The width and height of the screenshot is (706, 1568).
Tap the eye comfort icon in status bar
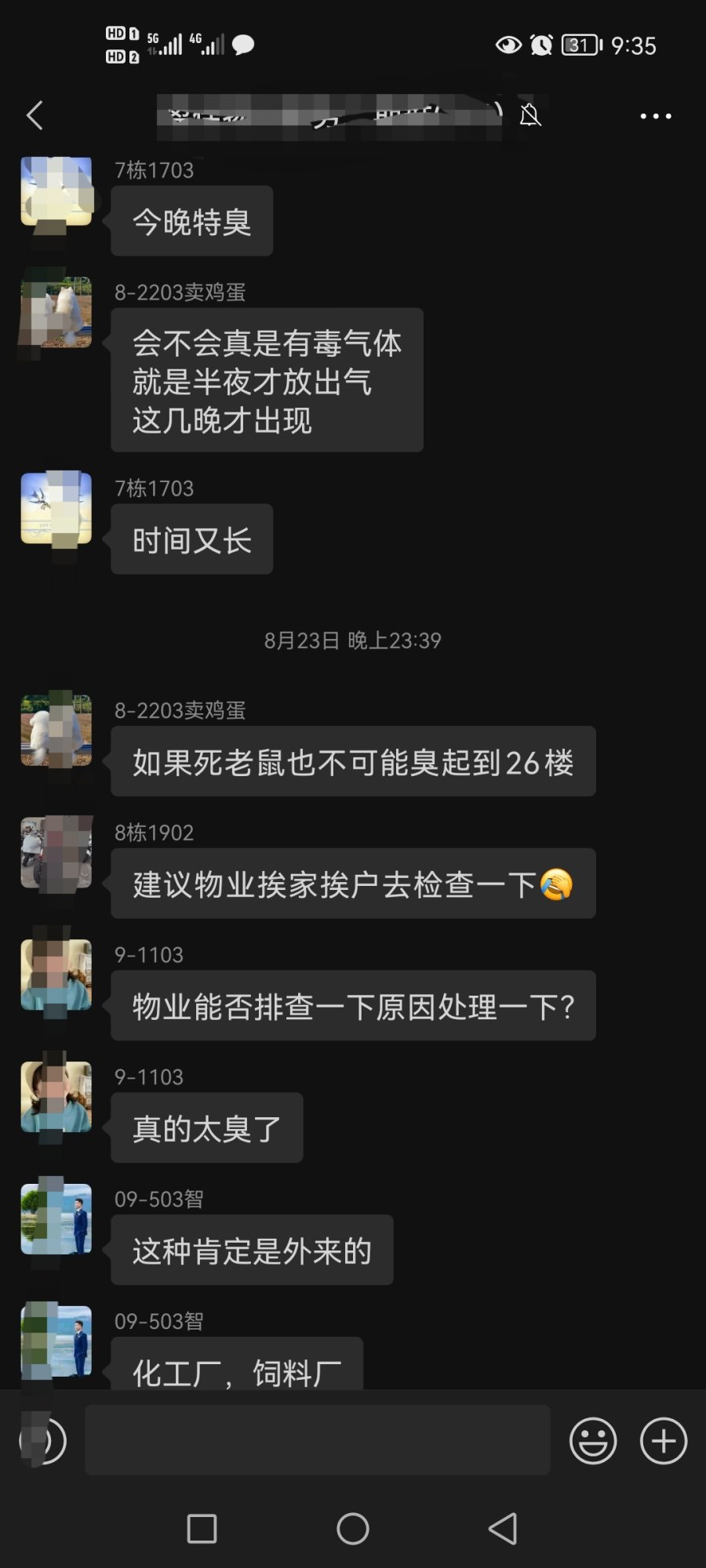508,45
